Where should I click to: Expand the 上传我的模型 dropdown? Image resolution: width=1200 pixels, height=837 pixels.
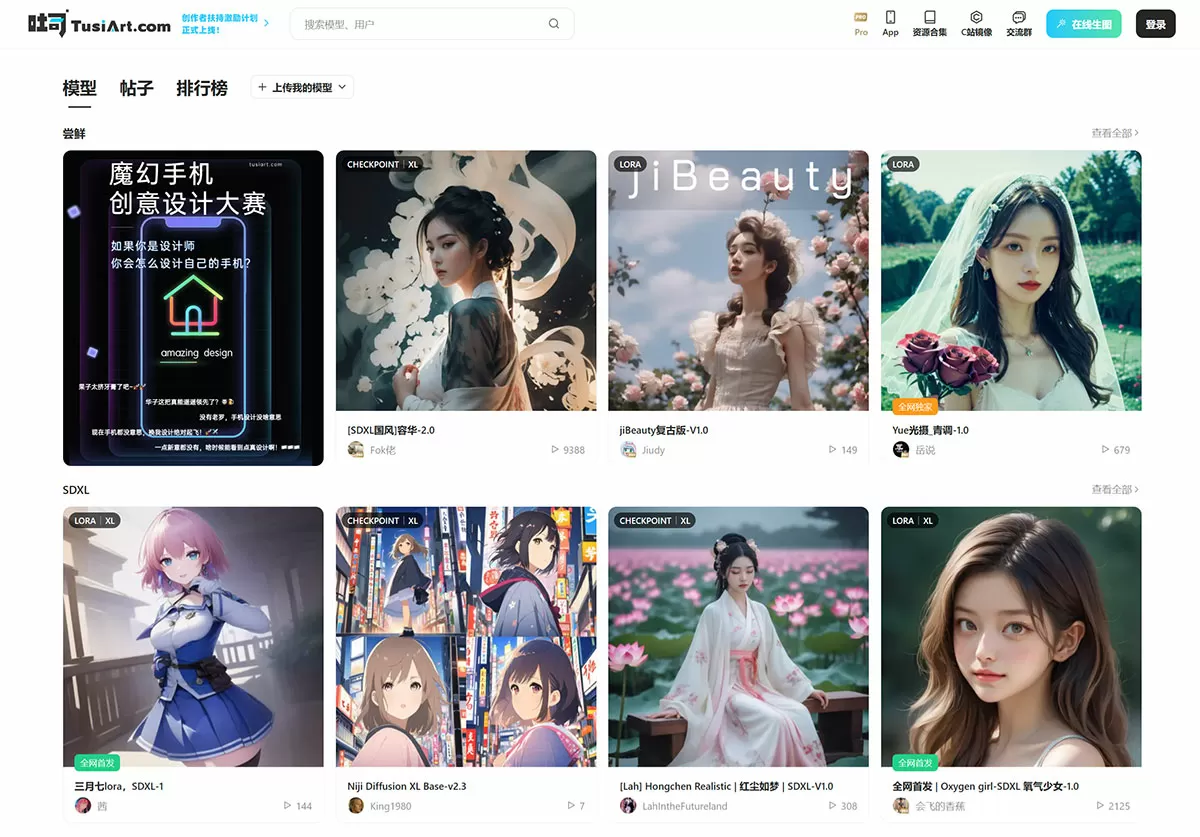[302, 88]
